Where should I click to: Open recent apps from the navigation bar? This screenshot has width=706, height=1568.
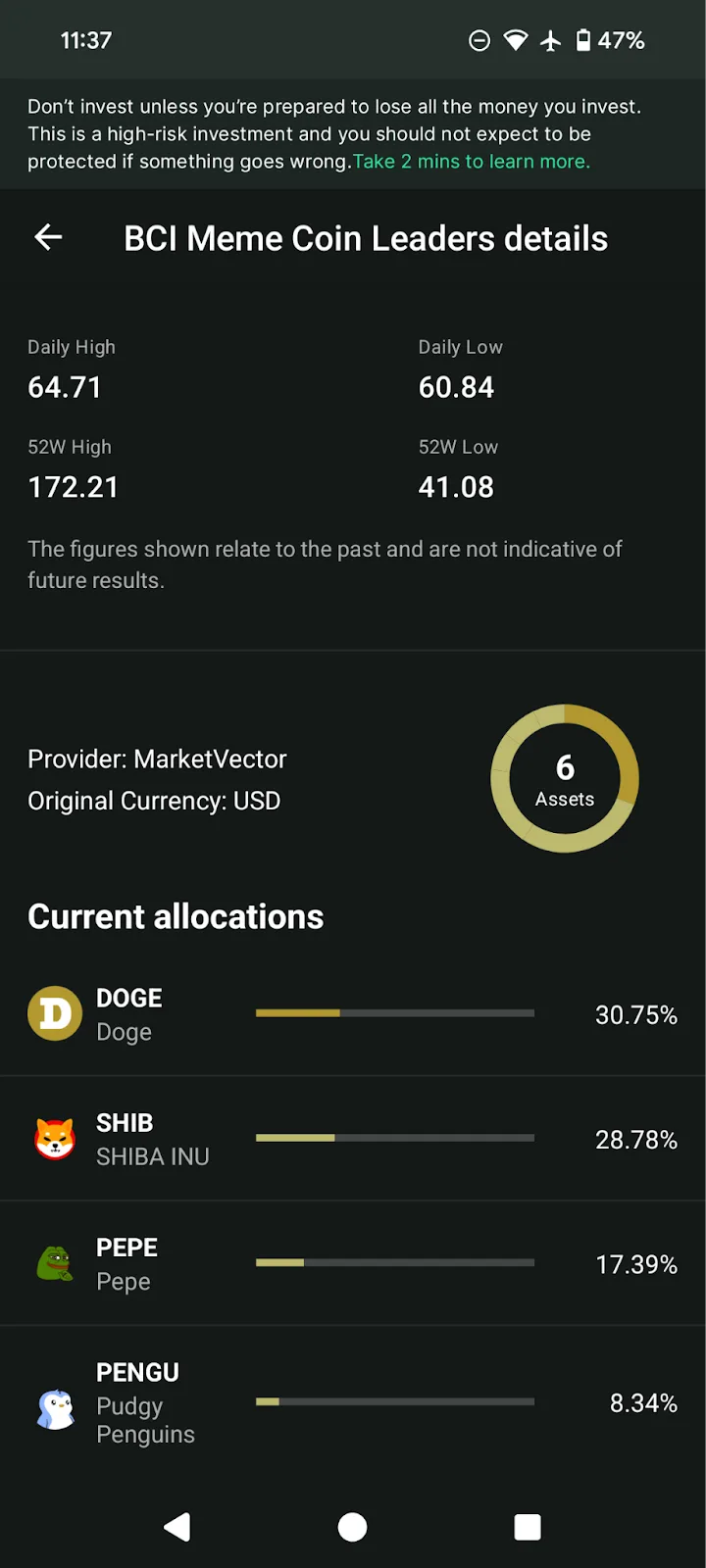click(528, 1527)
